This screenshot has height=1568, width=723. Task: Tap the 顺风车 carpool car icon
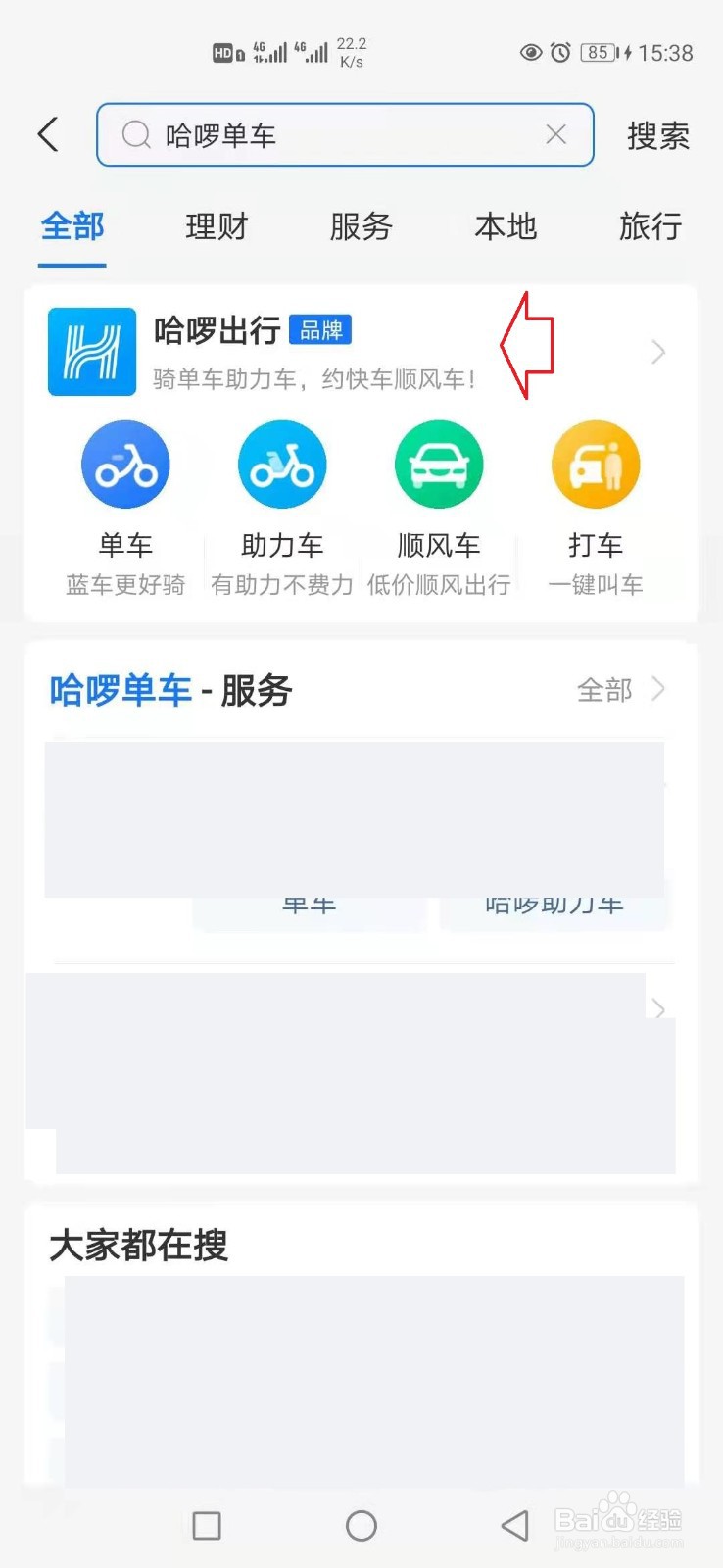pyautogui.click(x=439, y=465)
